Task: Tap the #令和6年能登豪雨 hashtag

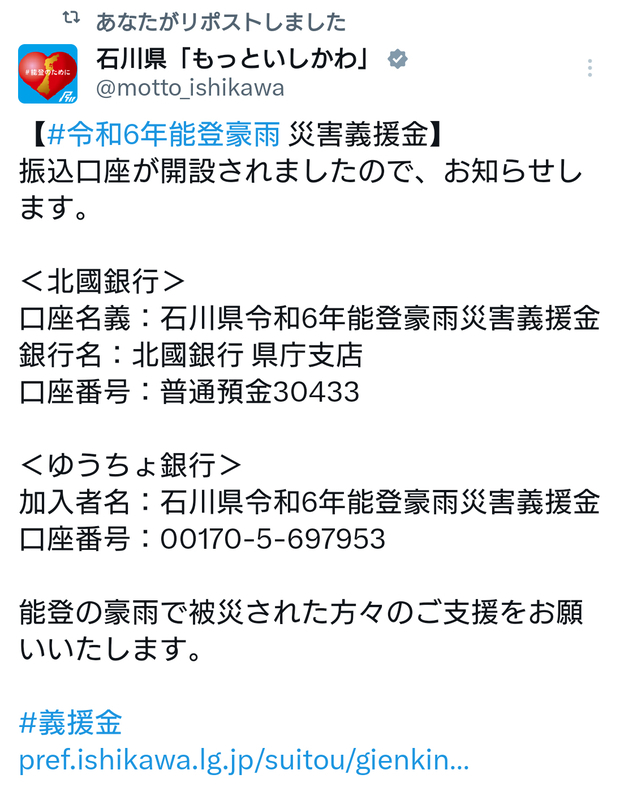Action: (163, 135)
